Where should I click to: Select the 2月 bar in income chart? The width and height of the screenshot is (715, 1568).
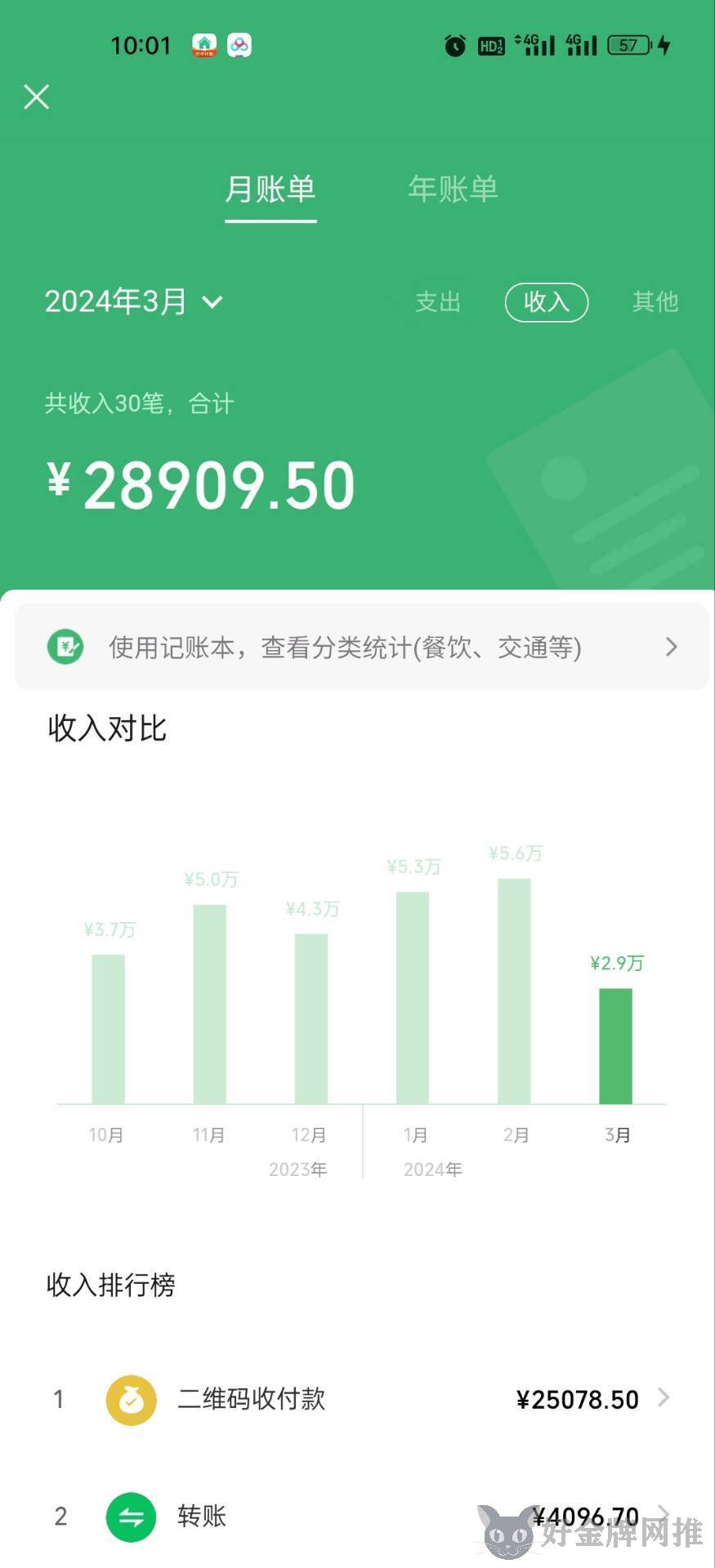(x=514, y=991)
